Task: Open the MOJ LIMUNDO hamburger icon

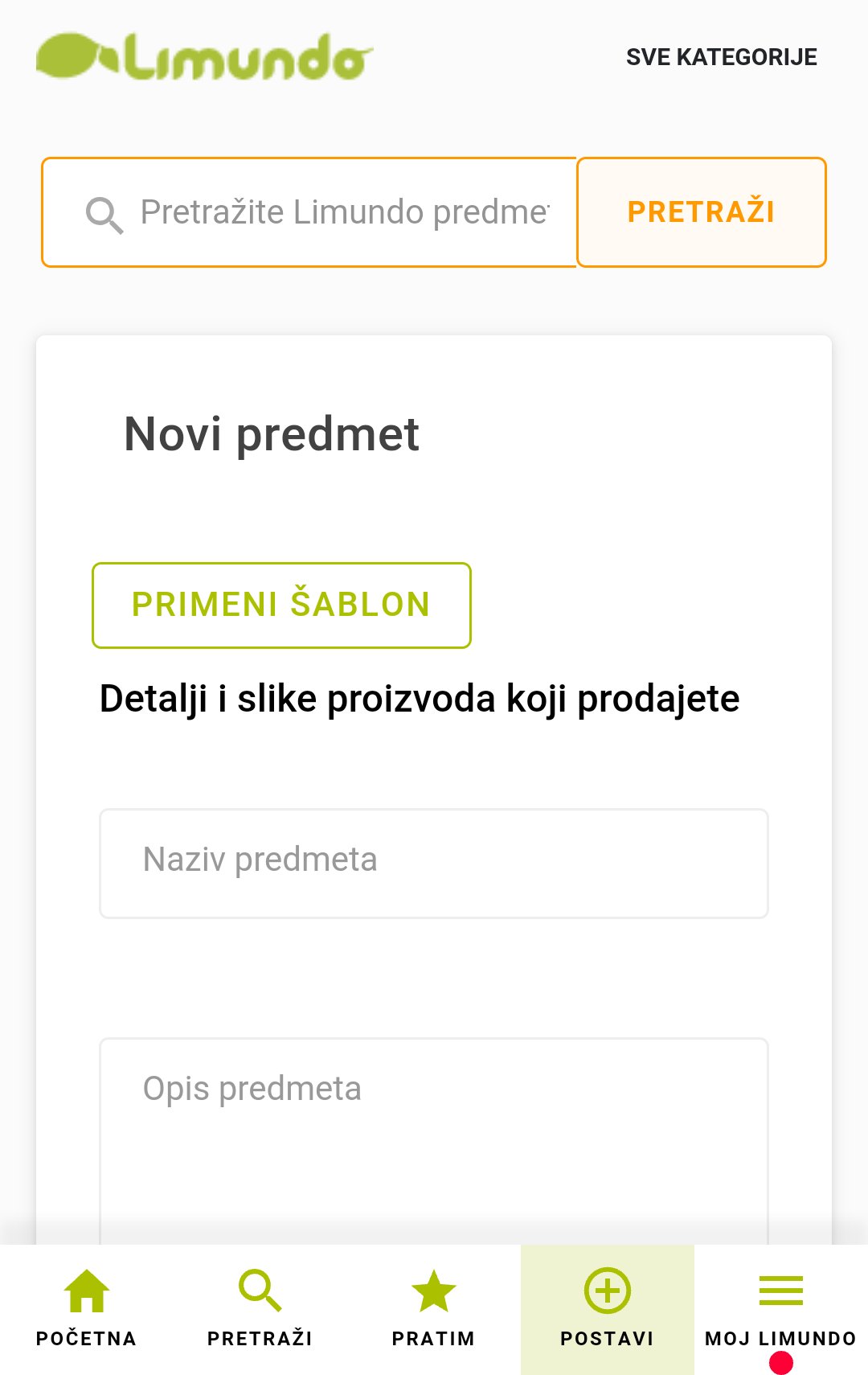Action: 780,1289
